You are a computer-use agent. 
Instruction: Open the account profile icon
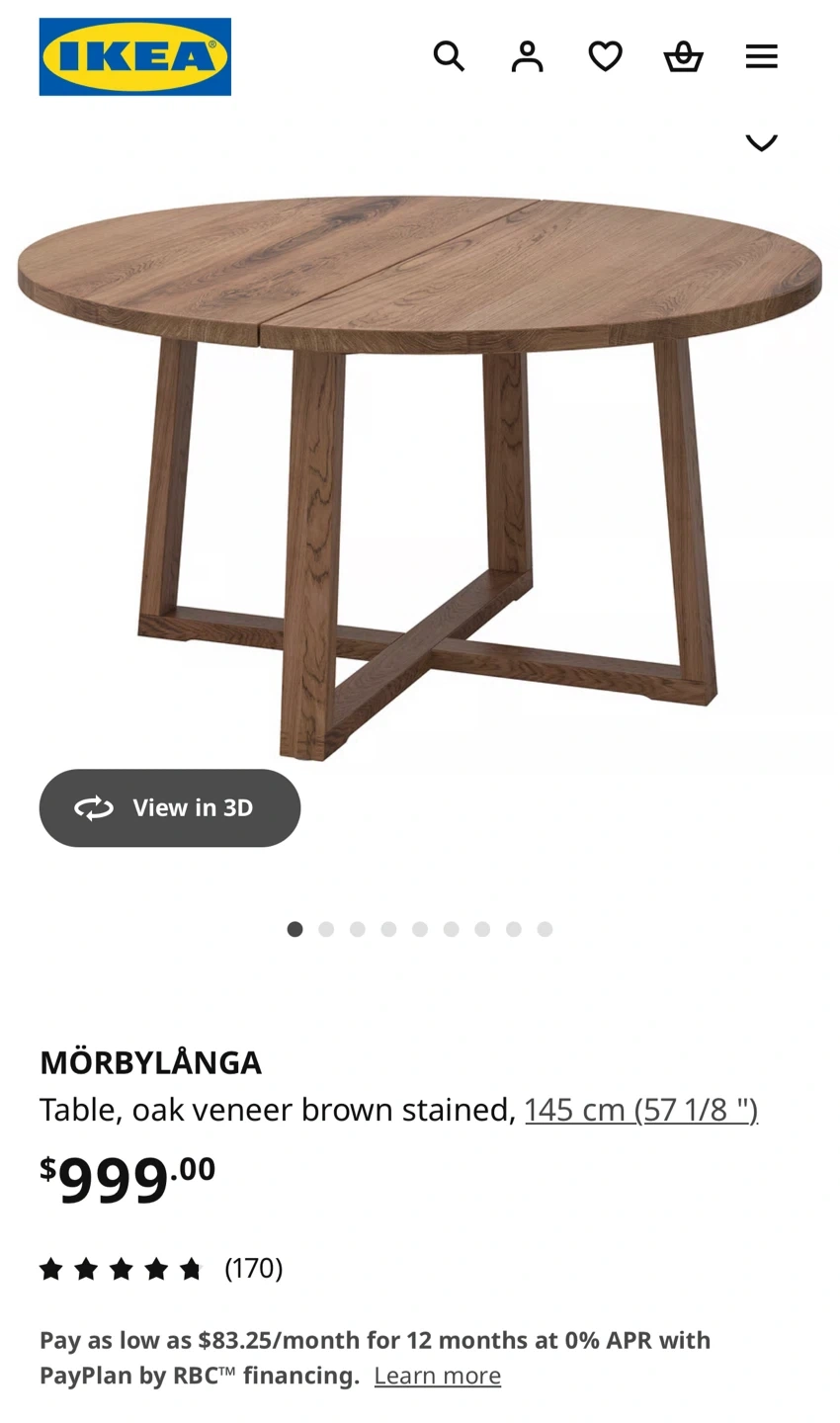pos(527,56)
